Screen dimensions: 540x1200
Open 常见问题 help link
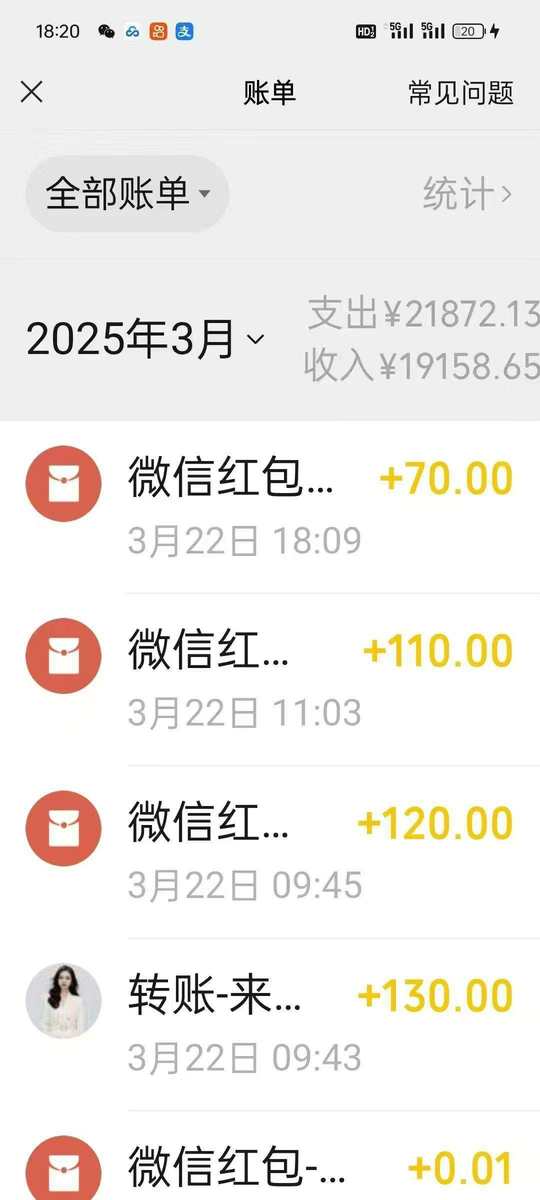tap(460, 93)
